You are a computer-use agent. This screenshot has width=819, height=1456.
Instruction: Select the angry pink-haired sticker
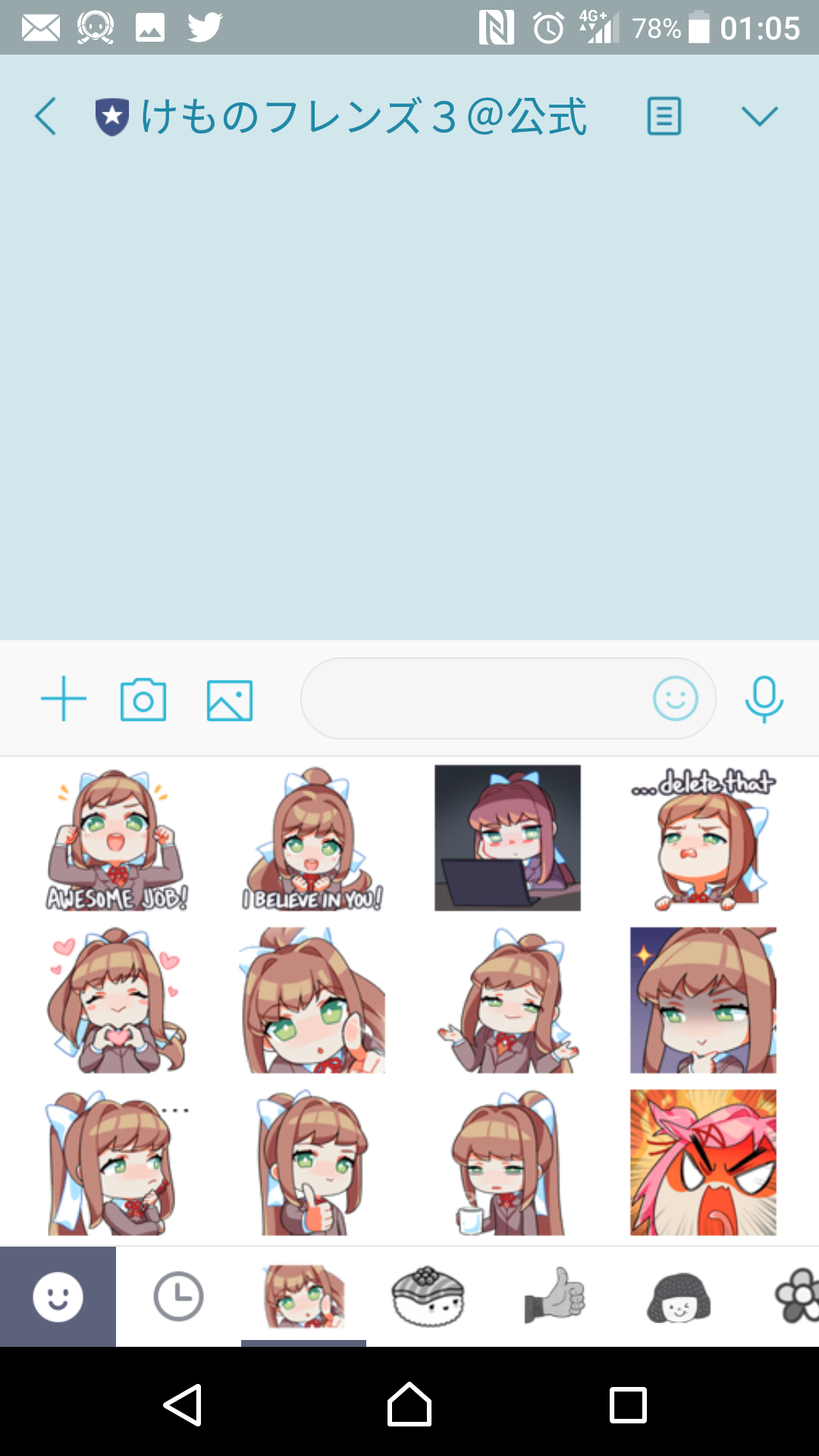[x=703, y=1163]
